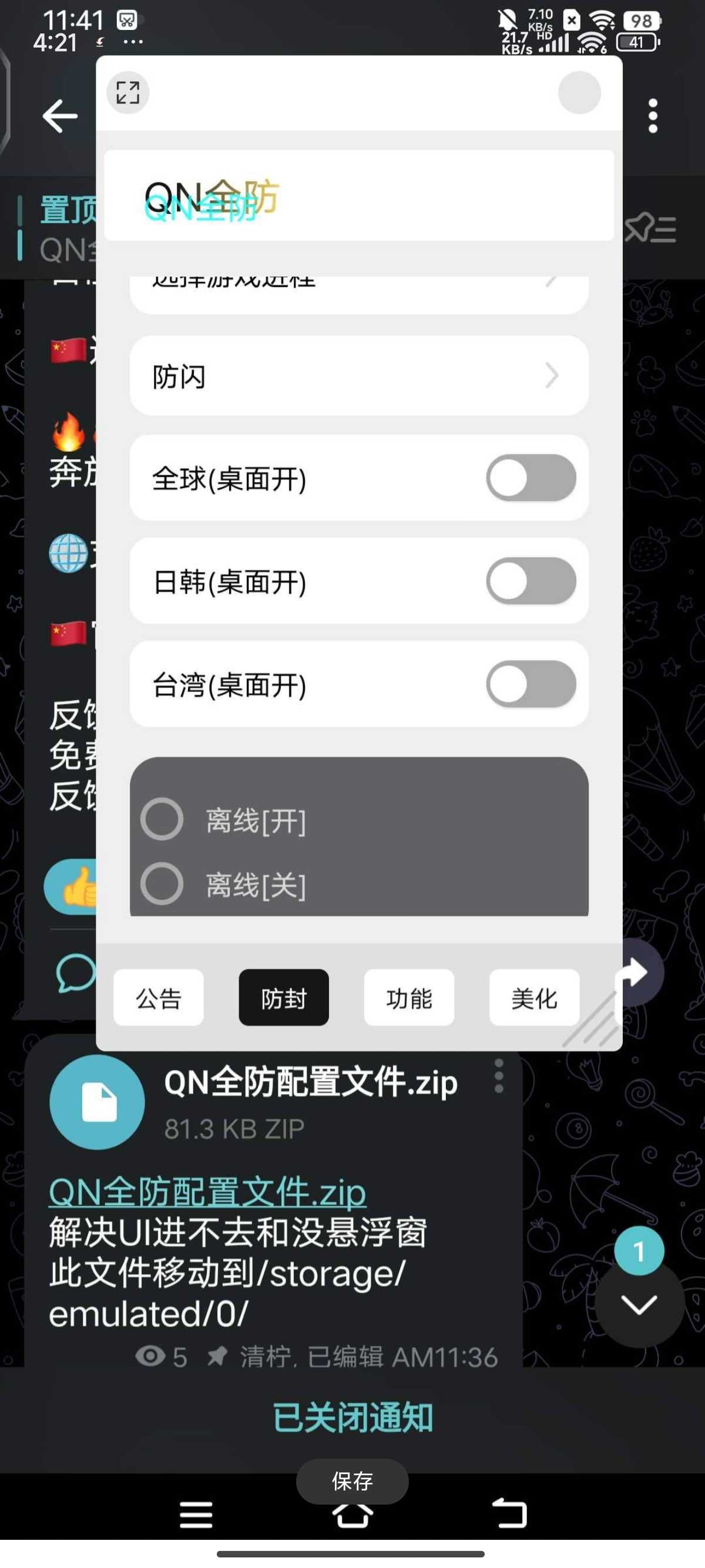
Task: Switch to the 防封 tab
Action: 284,998
